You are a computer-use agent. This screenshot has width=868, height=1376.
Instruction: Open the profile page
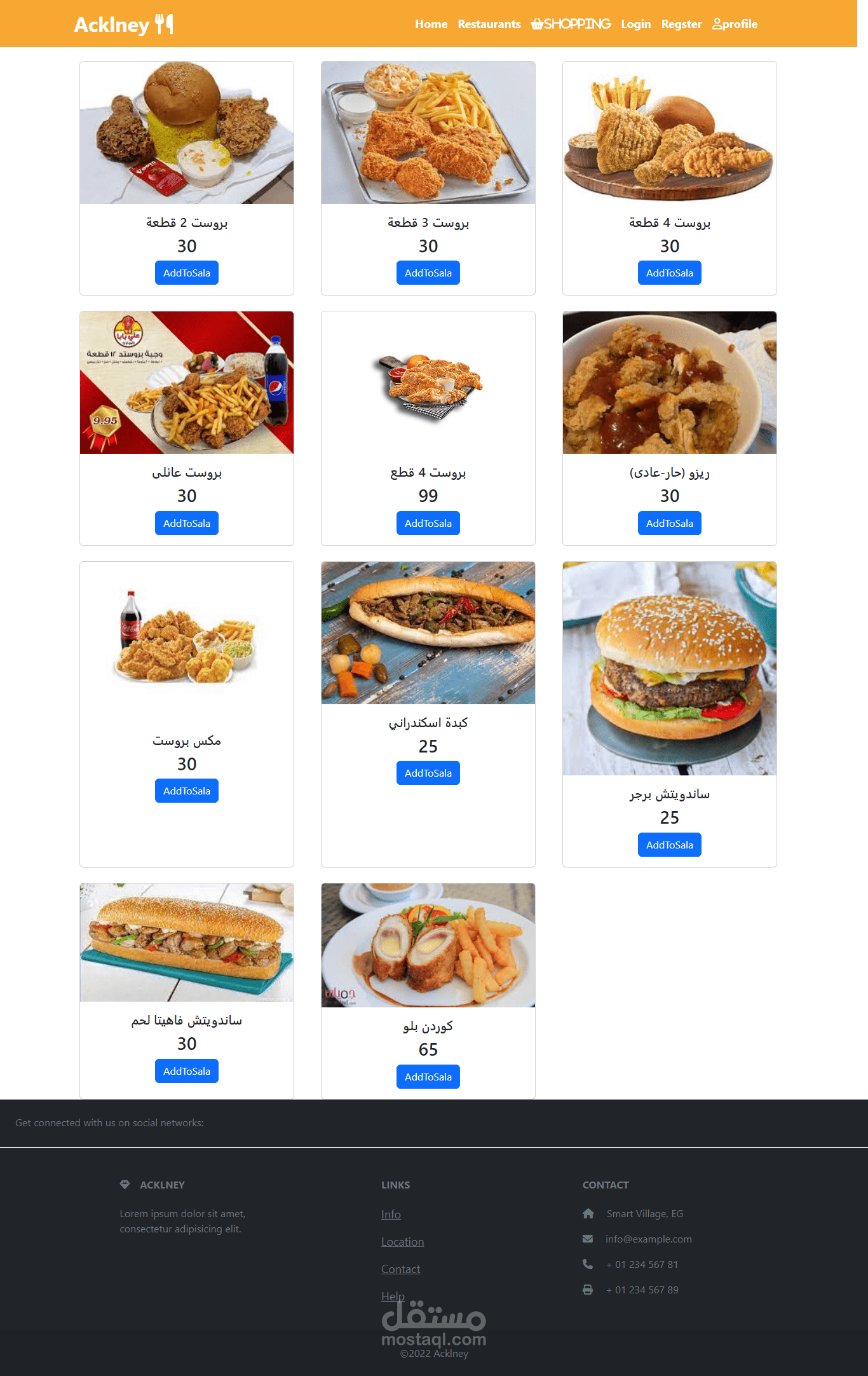click(735, 24)
